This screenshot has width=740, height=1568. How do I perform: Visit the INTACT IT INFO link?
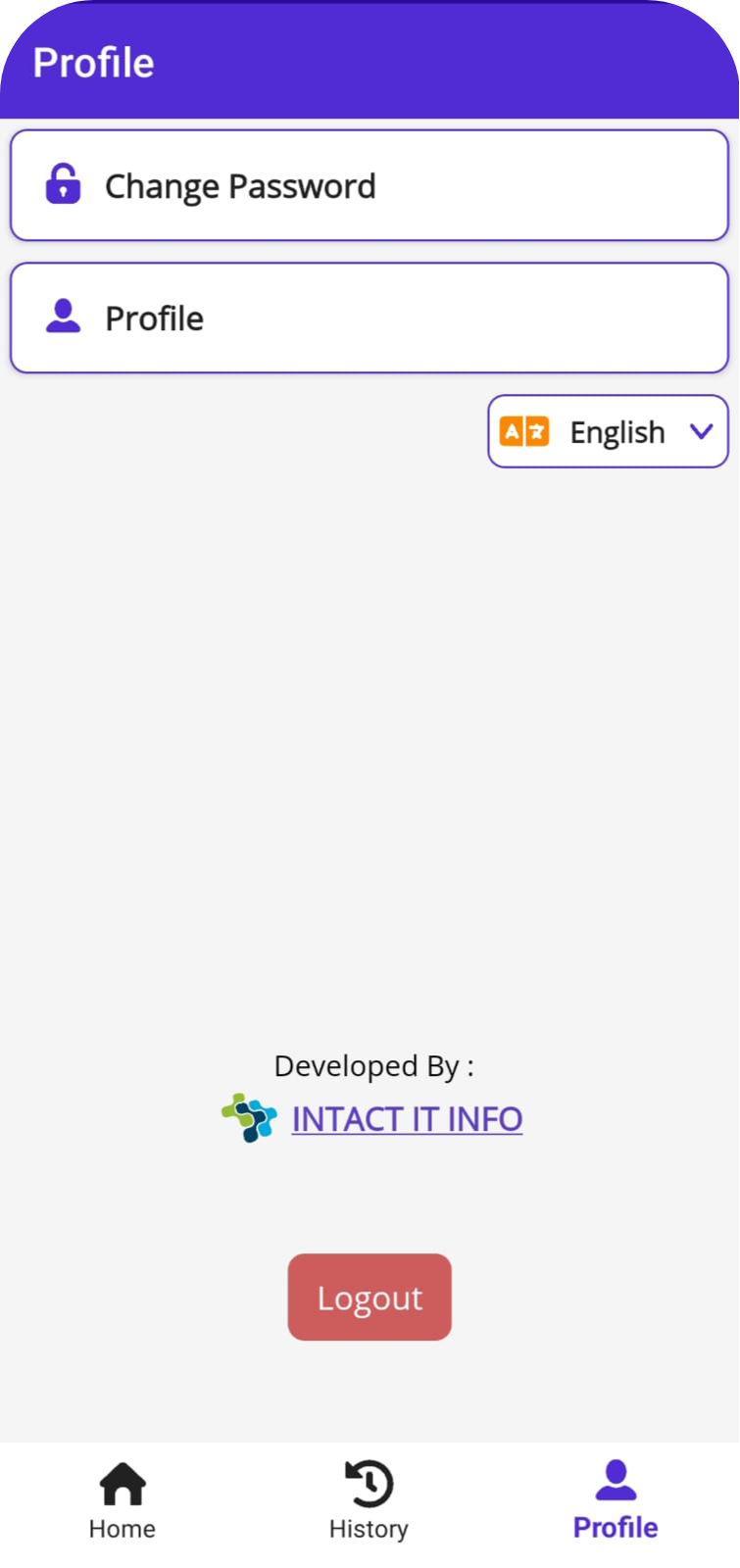click(407, 1119)
